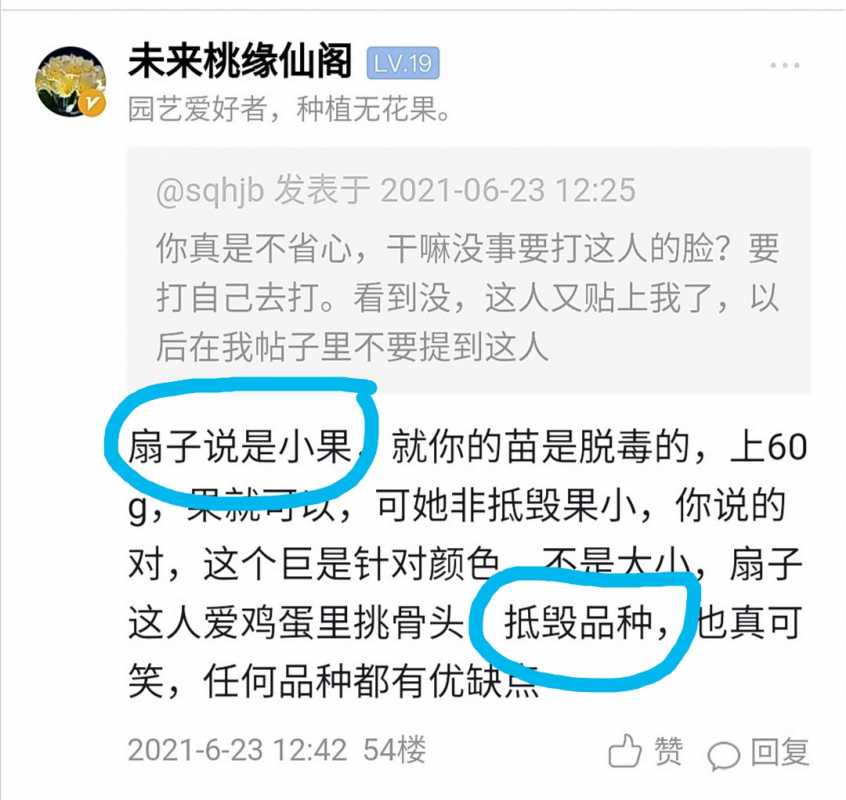Like the post on floor 54
Screen dimensions: 846x800
[x=647, y=750]
